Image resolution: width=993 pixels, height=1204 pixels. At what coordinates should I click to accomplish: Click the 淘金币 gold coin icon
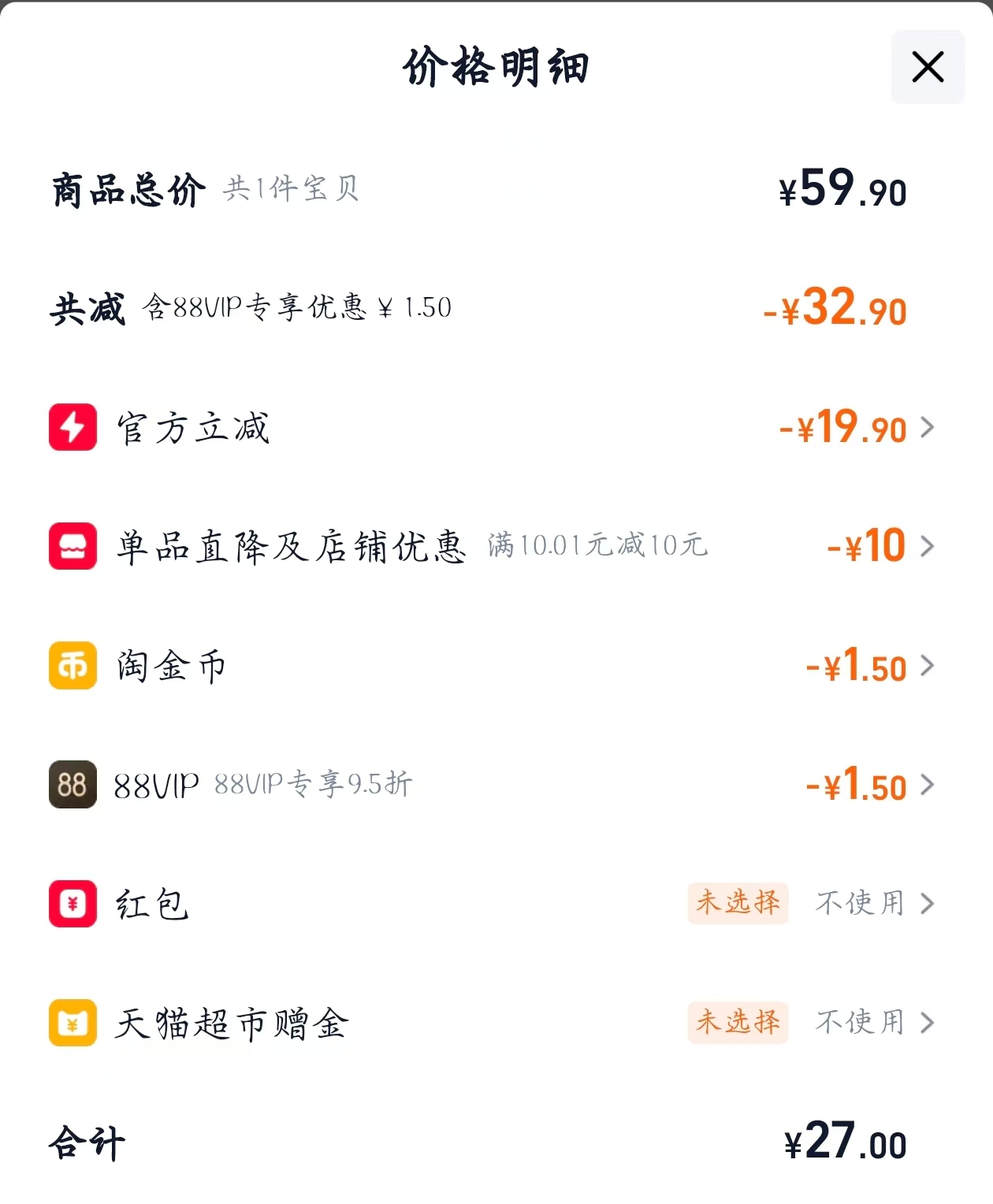pyautogui.click(x=73, y=666)
